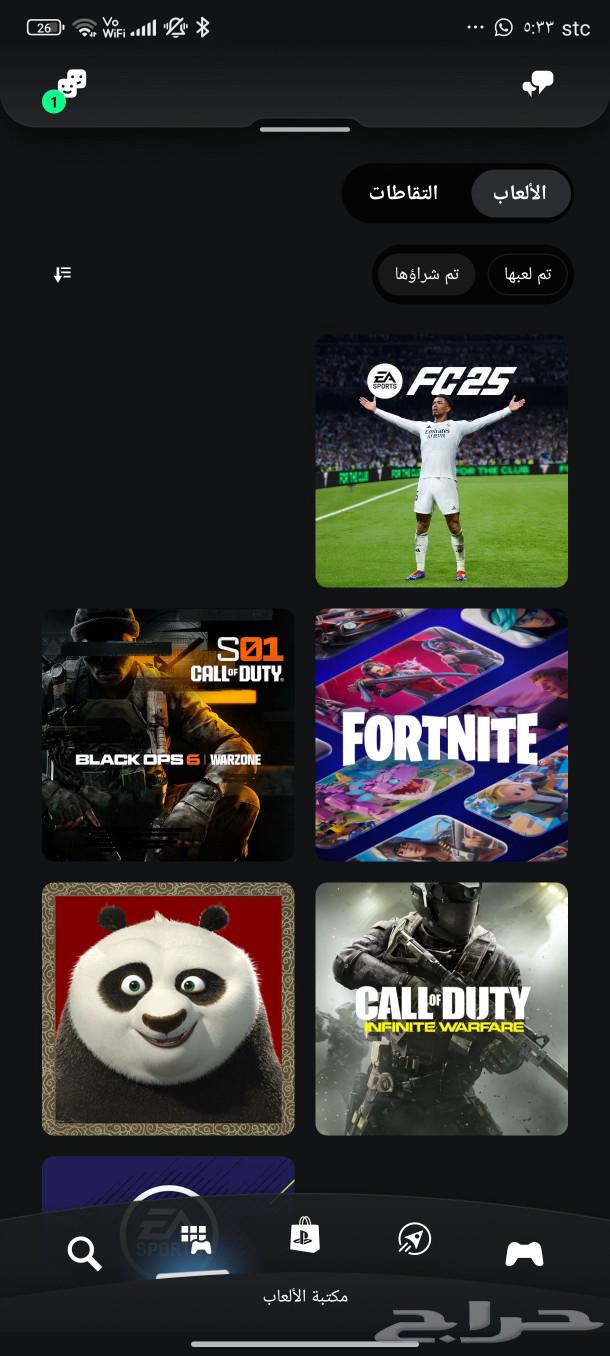This screenshot has width=610, height=1356.
Task: Open Call of Duty Infinite Warfare tile
Action: point(441,1009)
